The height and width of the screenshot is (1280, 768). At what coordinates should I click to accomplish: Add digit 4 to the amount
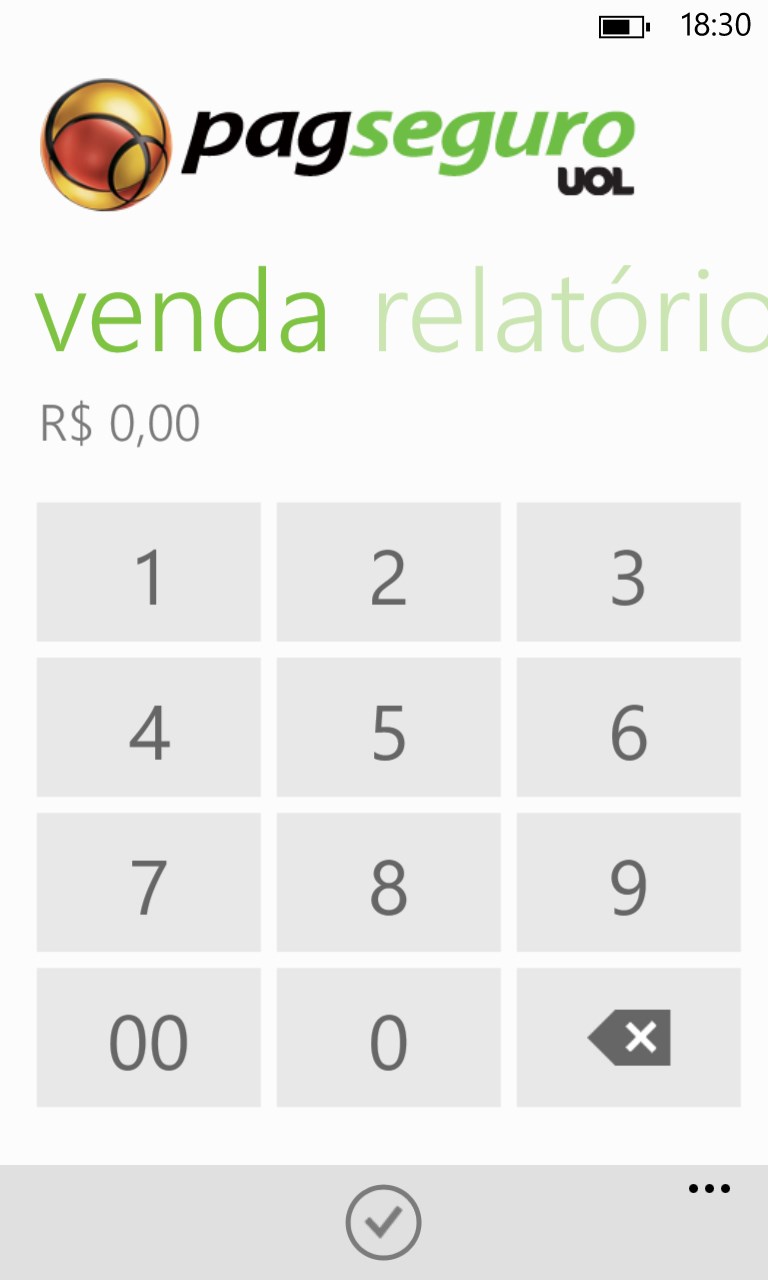click(x=149, y=727)
